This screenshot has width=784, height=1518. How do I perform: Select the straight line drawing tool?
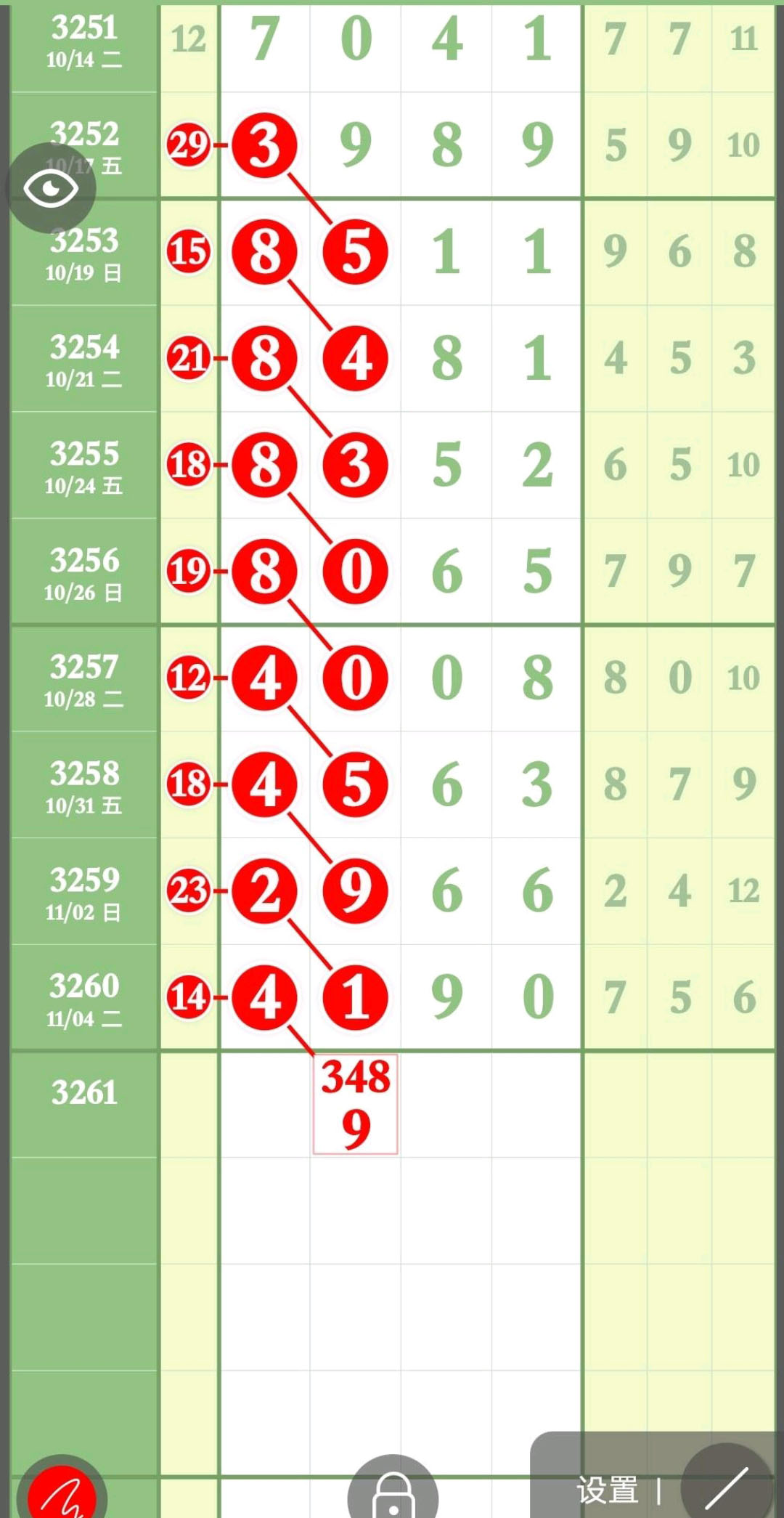point(726,1487)
